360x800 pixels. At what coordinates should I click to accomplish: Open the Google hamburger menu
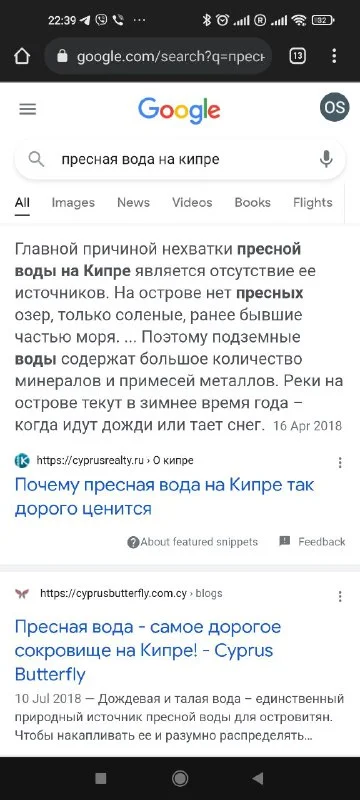click(x=28, y=109)
